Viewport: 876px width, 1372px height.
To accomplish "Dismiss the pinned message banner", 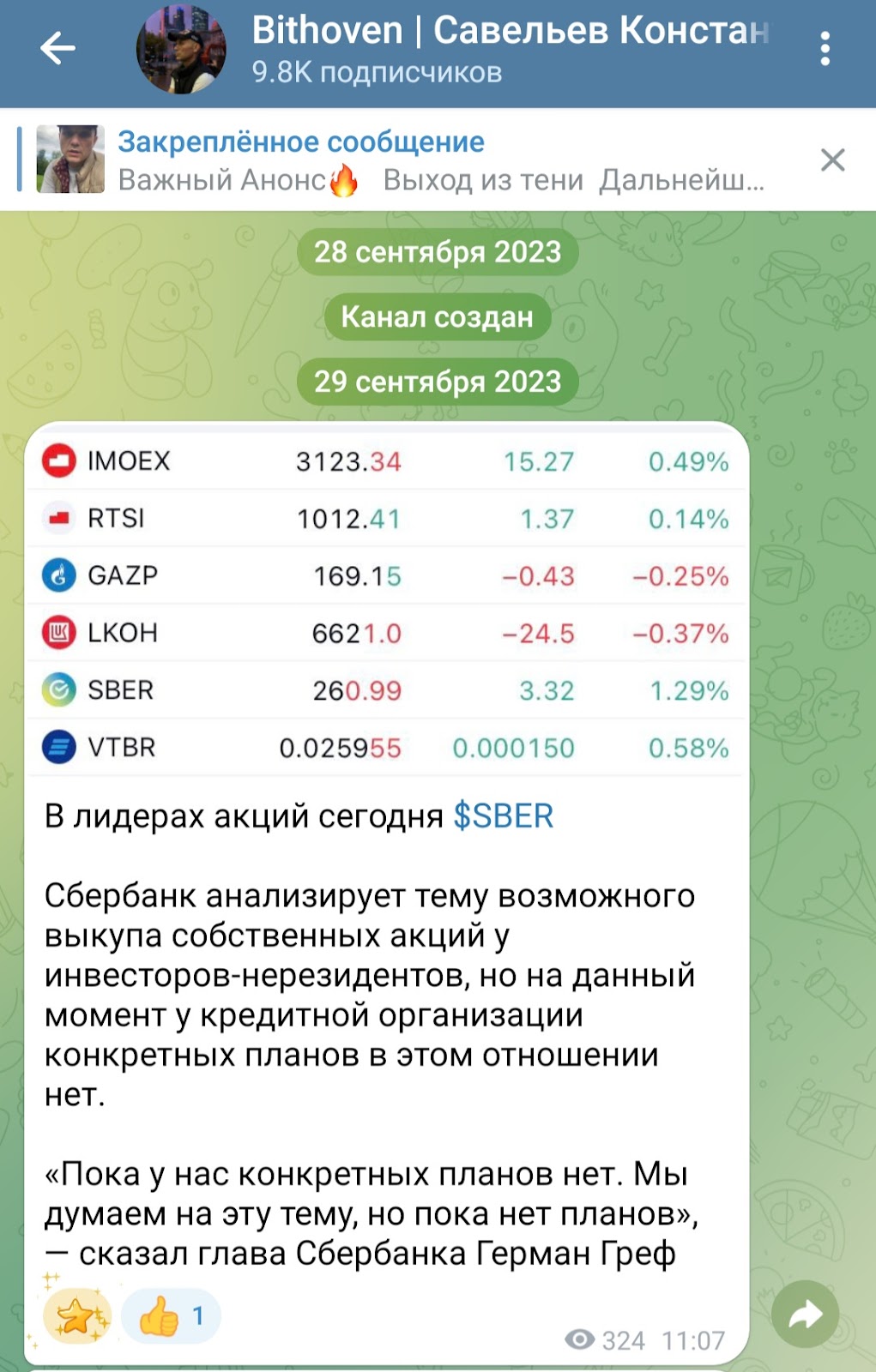I will pos(832,160).
